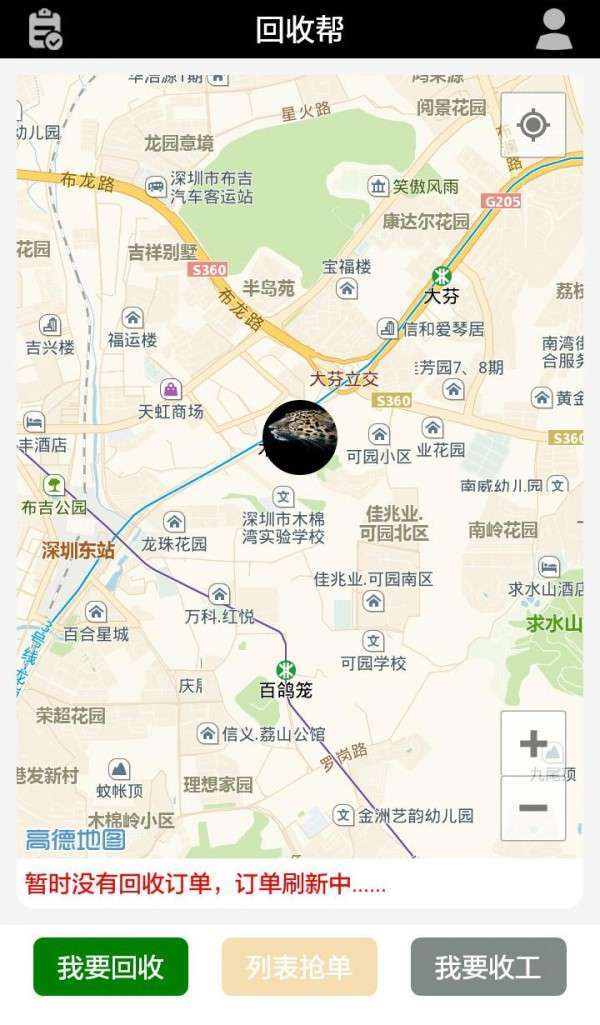
Task: Tap the round avatar marker on map
Action: click(x=300, y=437)
